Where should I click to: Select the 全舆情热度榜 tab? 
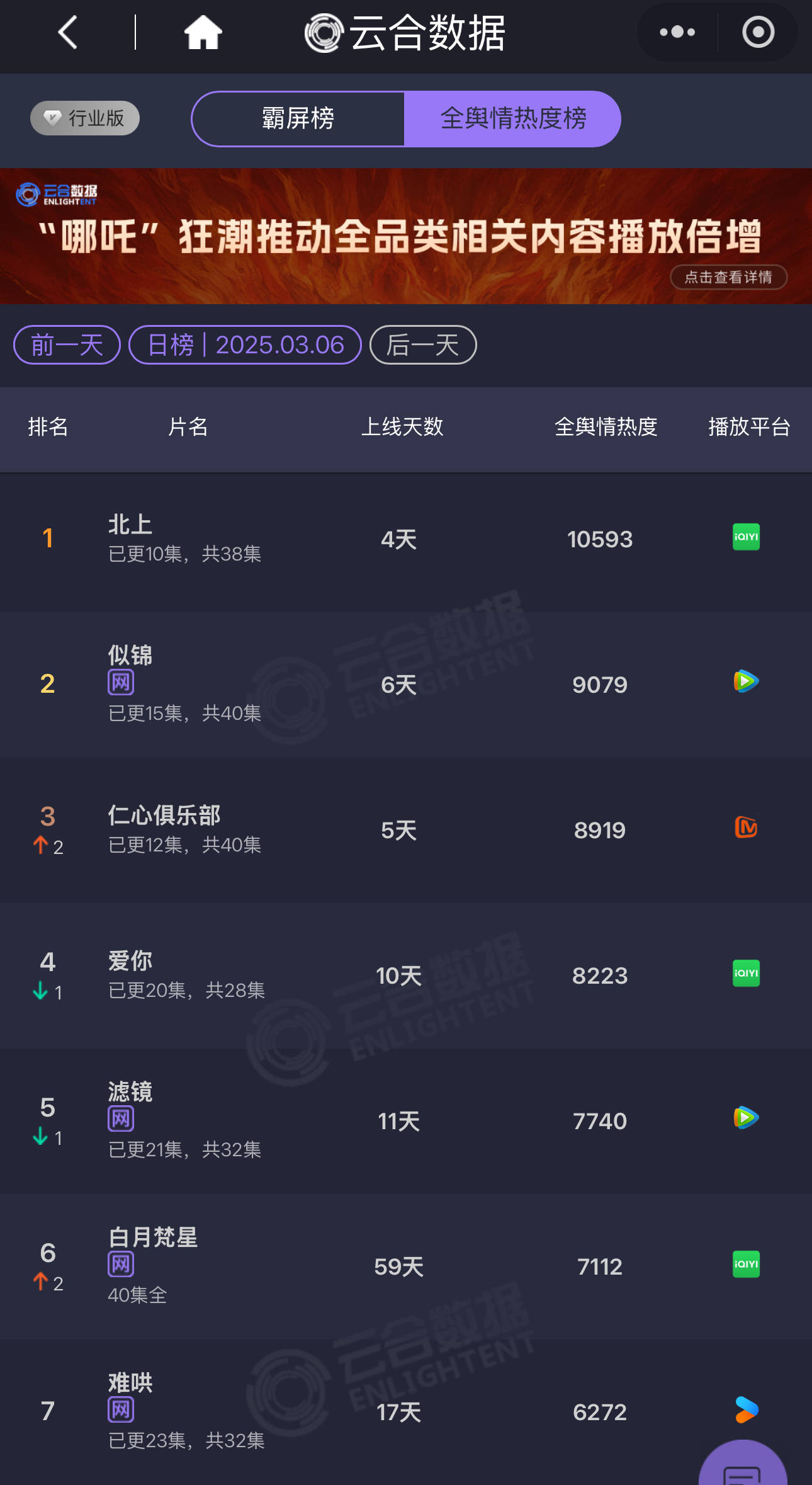512,118
